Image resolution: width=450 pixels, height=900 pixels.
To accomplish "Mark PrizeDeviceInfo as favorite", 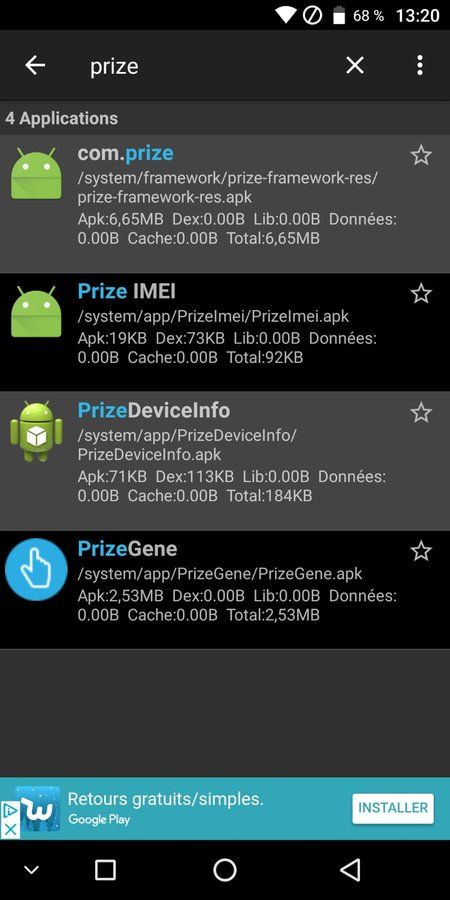I will point(421,413).
